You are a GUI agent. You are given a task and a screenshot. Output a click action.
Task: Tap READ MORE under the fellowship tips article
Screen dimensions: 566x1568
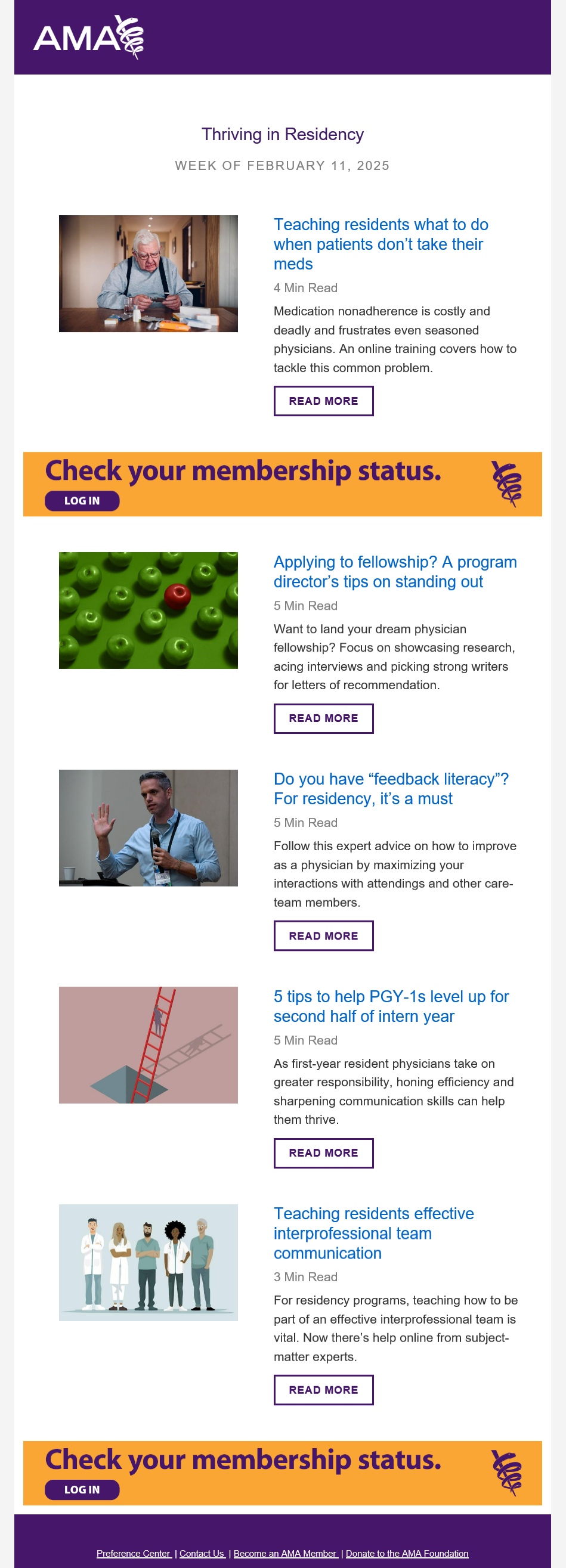[323, 719]
